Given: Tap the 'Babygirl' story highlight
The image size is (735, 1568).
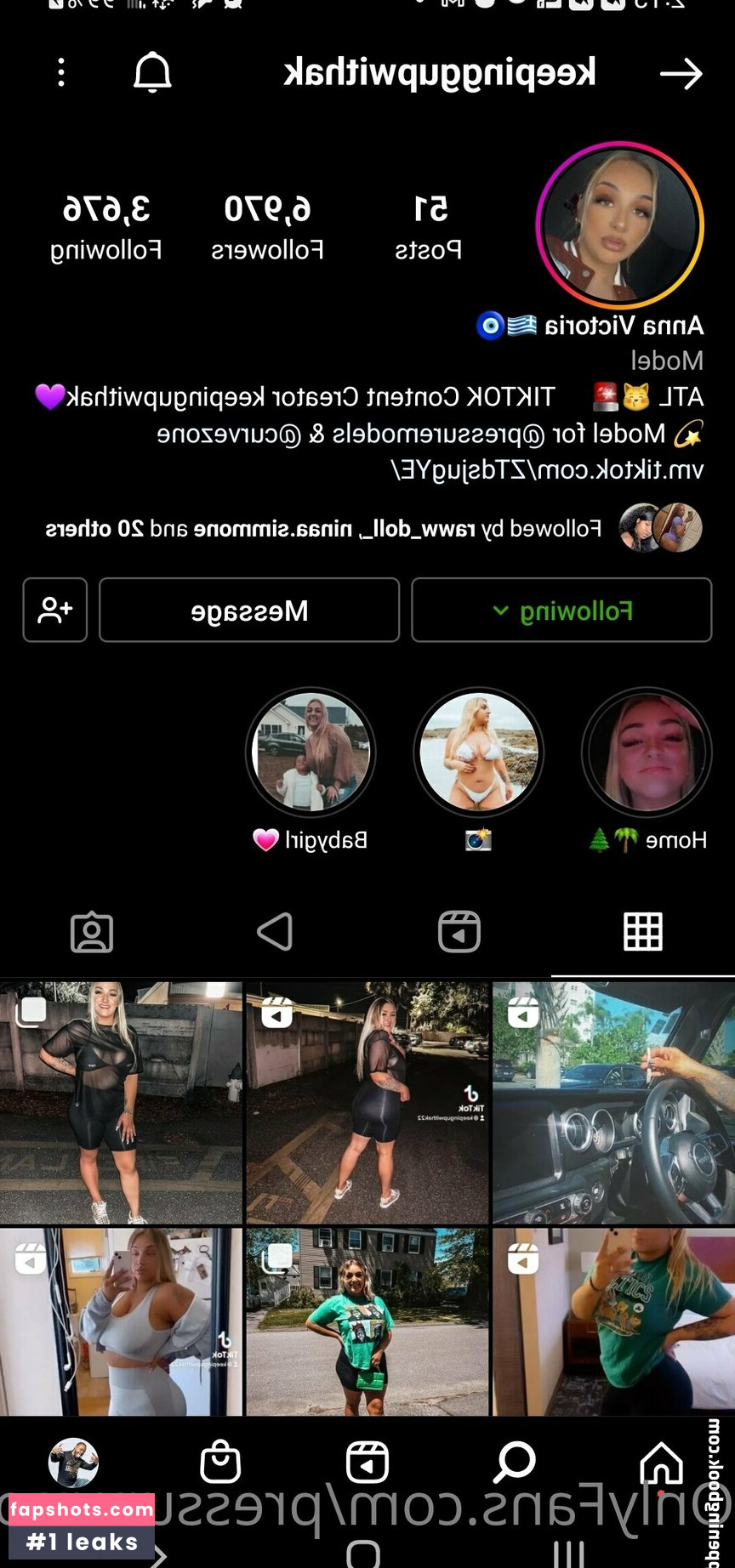Looking at the screenshot, I should 310,752.
